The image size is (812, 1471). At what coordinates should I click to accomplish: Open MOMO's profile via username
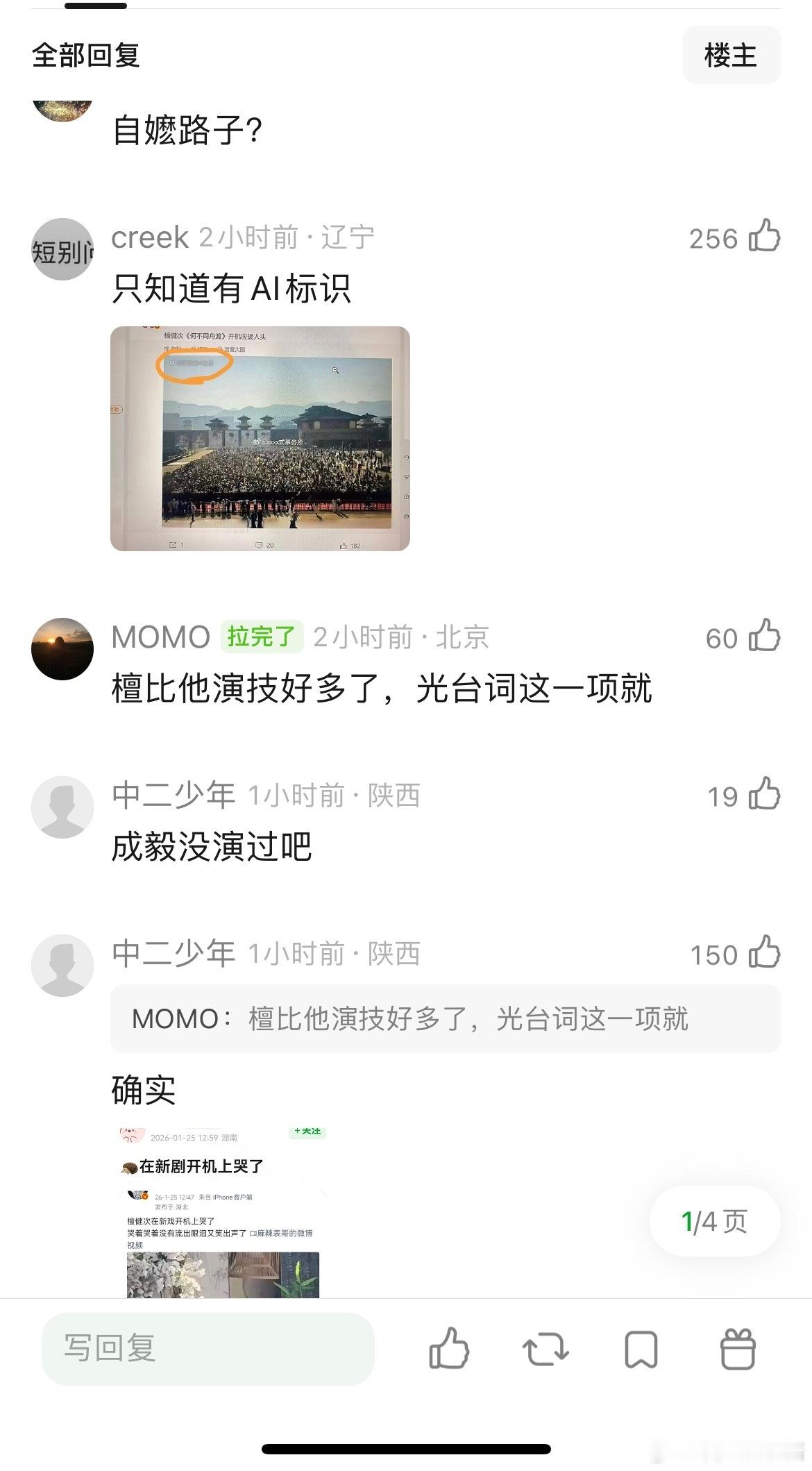(x=158, y=637)
